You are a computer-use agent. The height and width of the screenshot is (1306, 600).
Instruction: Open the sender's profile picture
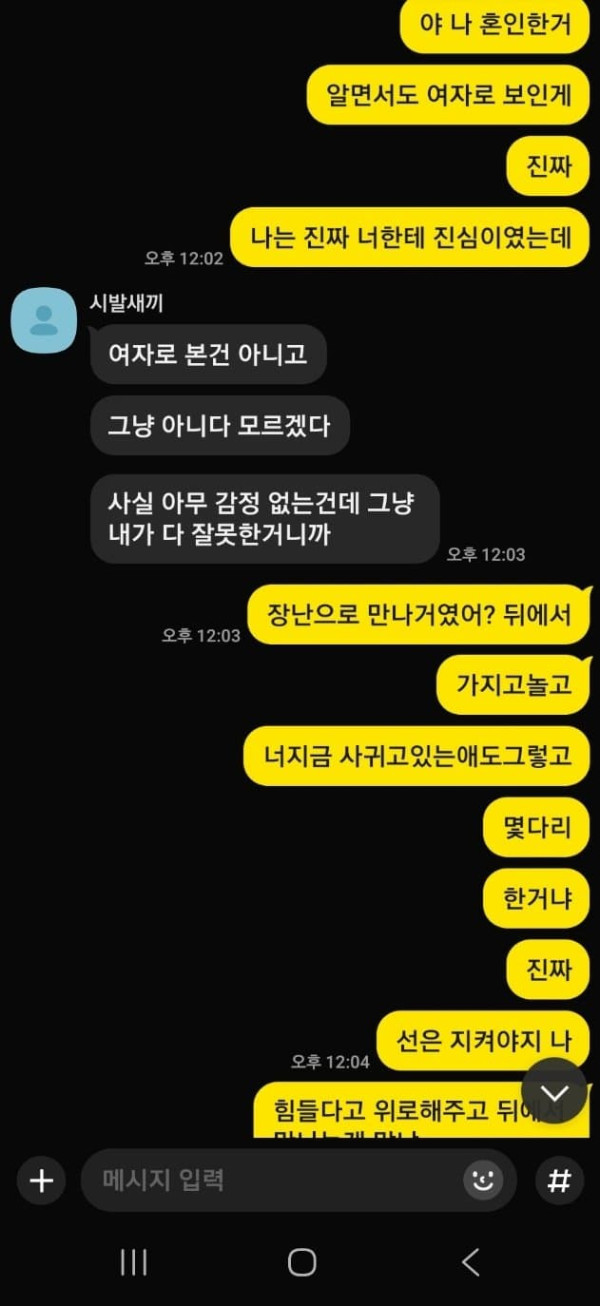pos(43,320)
